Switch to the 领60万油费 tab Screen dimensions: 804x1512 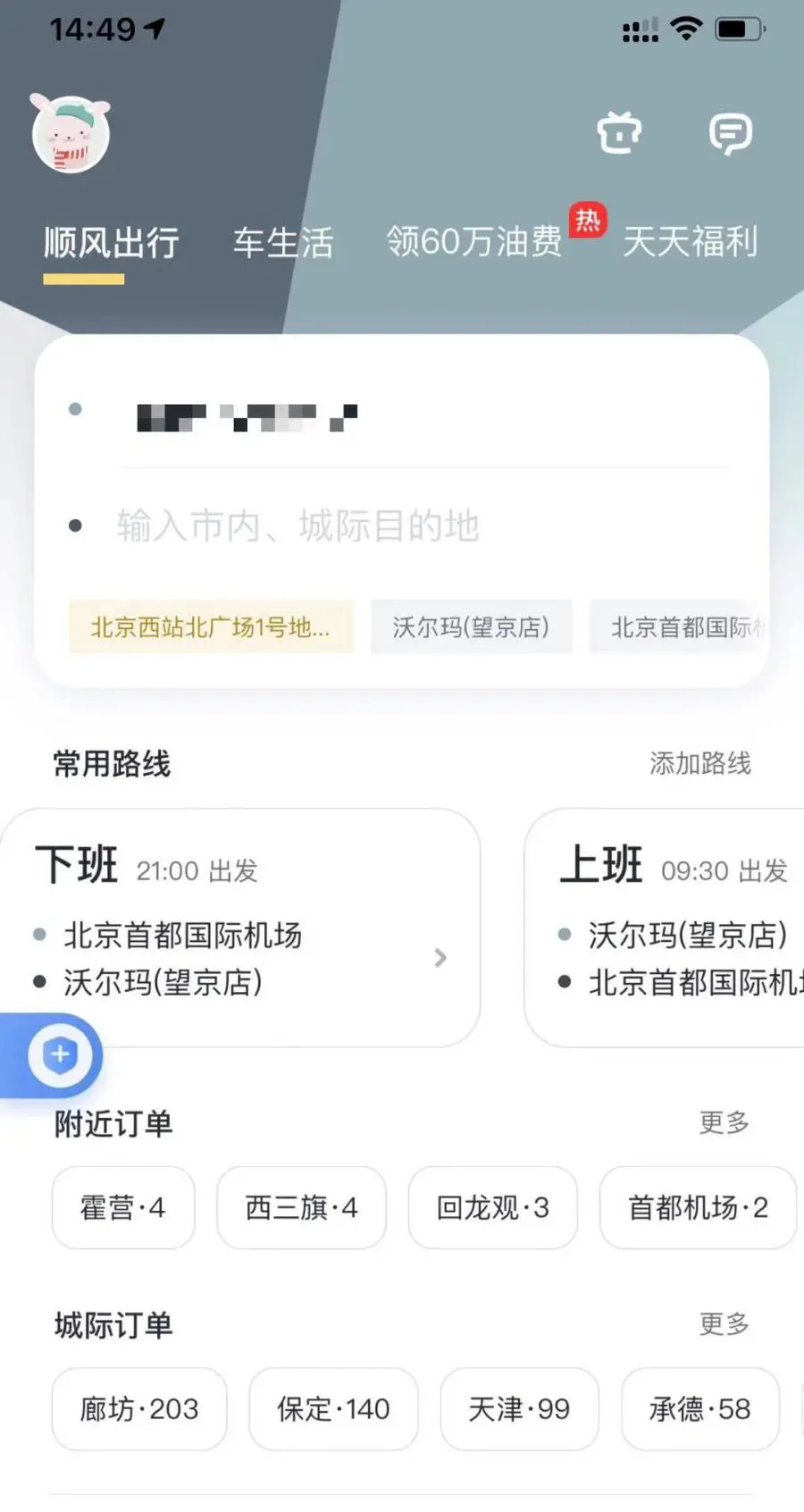[x=474, y=241]
